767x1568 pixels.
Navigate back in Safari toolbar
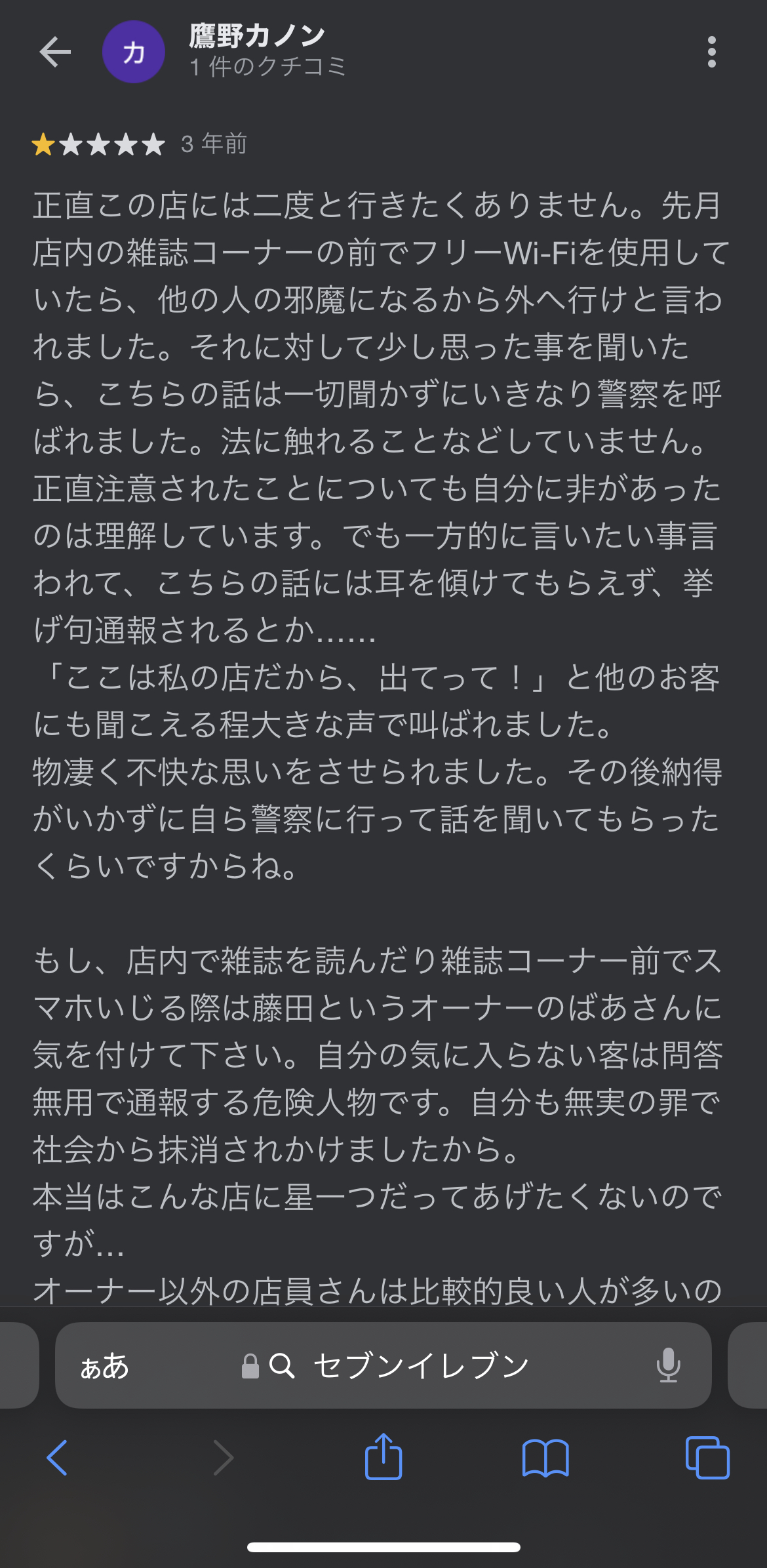pyautogui.click(x=57, y=1458)
